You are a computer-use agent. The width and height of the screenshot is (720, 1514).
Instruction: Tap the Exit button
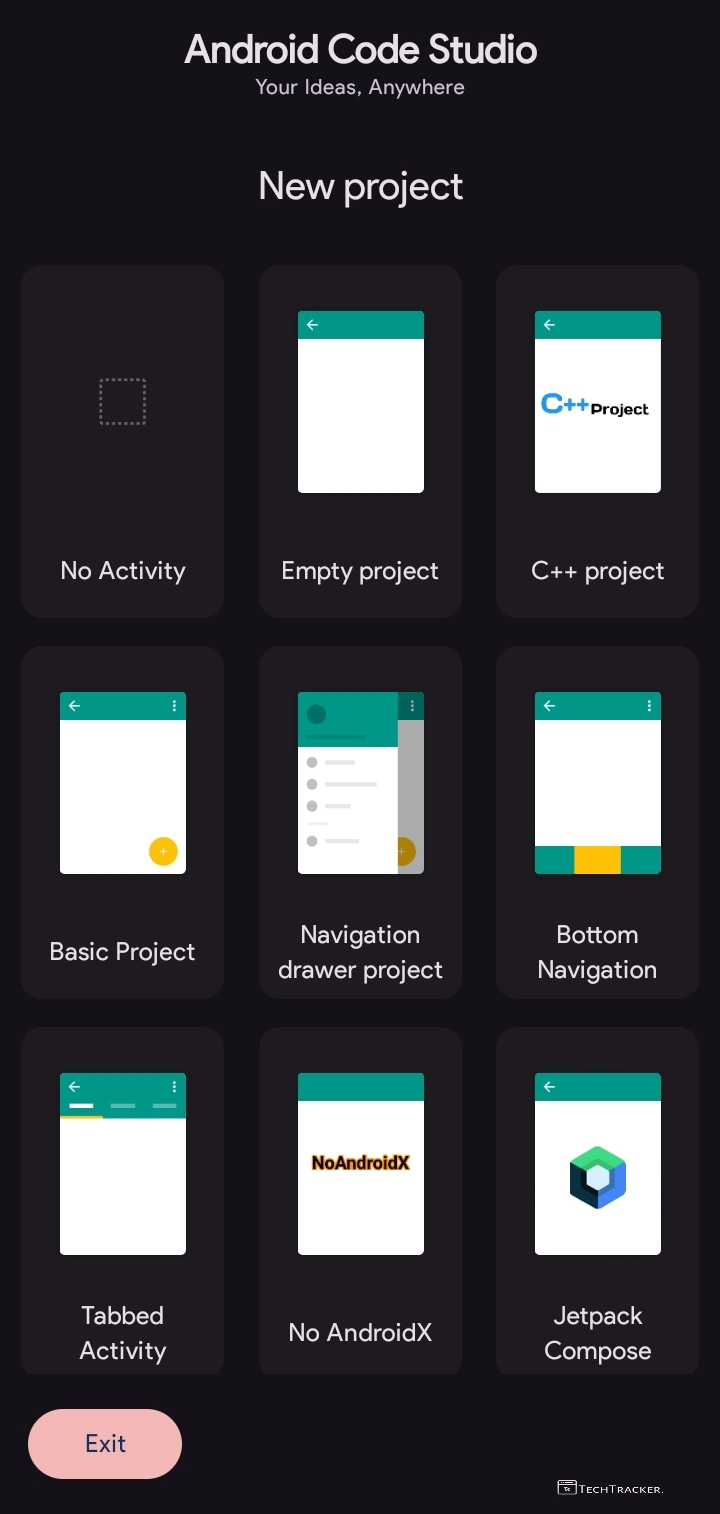coord(105,1443)
